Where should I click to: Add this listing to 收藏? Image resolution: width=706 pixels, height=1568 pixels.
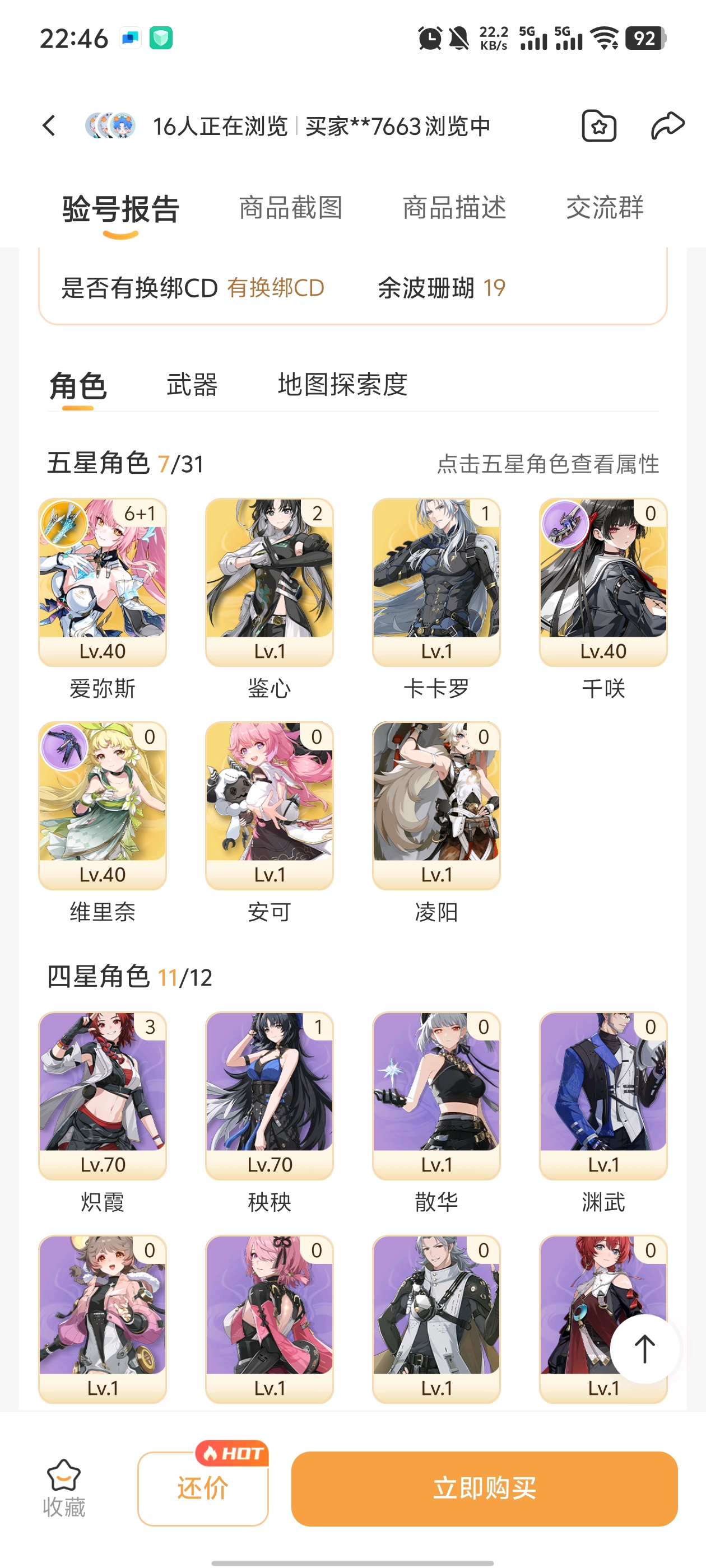coord(64,1488)
